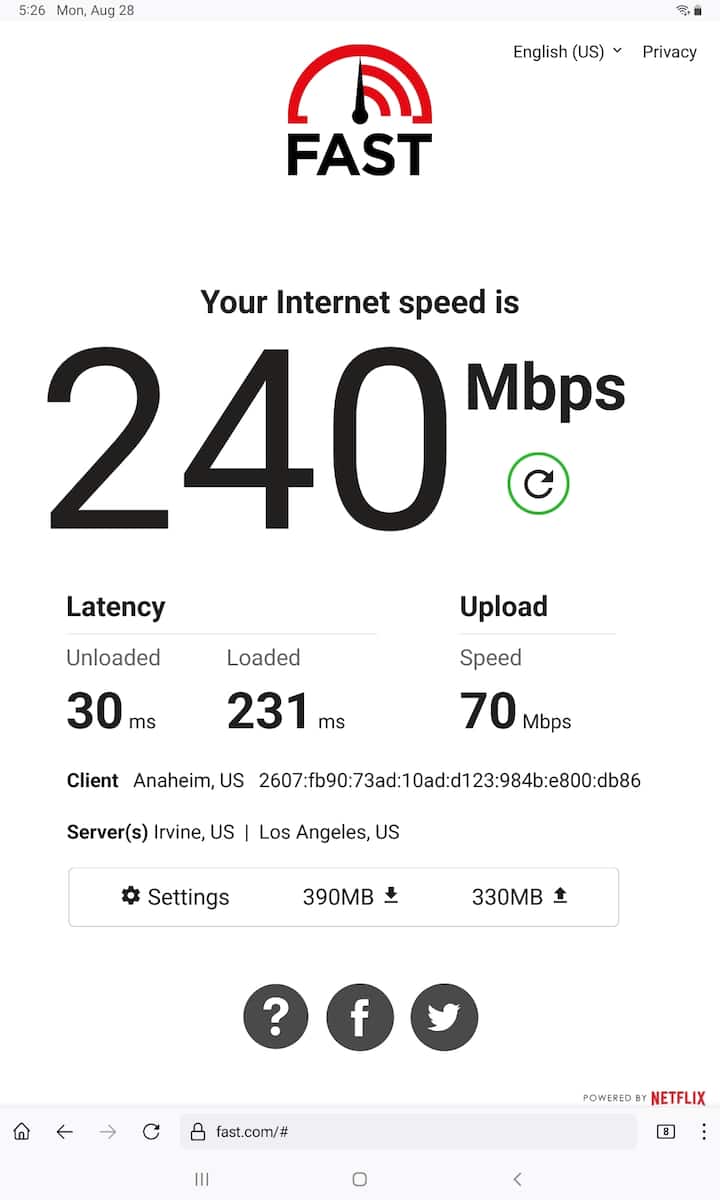This screenshot has height=1200, width=720.
Task: Tap the fast.com address bar
Action: click(x=408, y=1132)
